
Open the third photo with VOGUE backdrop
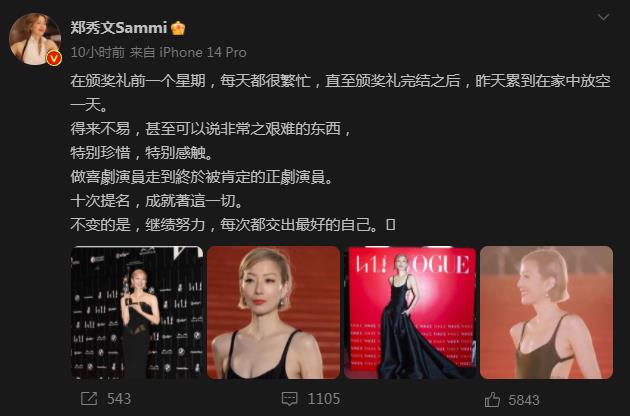(x=409, y=312)
